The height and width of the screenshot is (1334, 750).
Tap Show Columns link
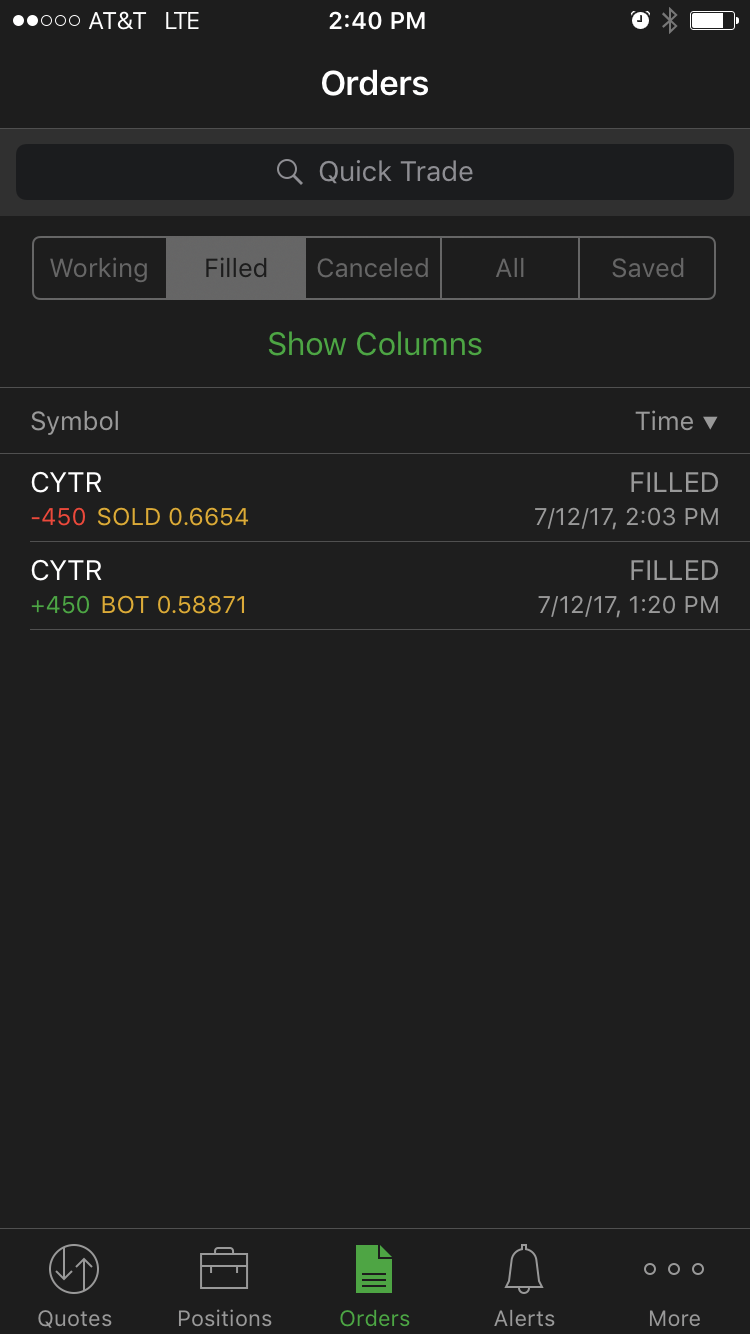tap(375, 344)
